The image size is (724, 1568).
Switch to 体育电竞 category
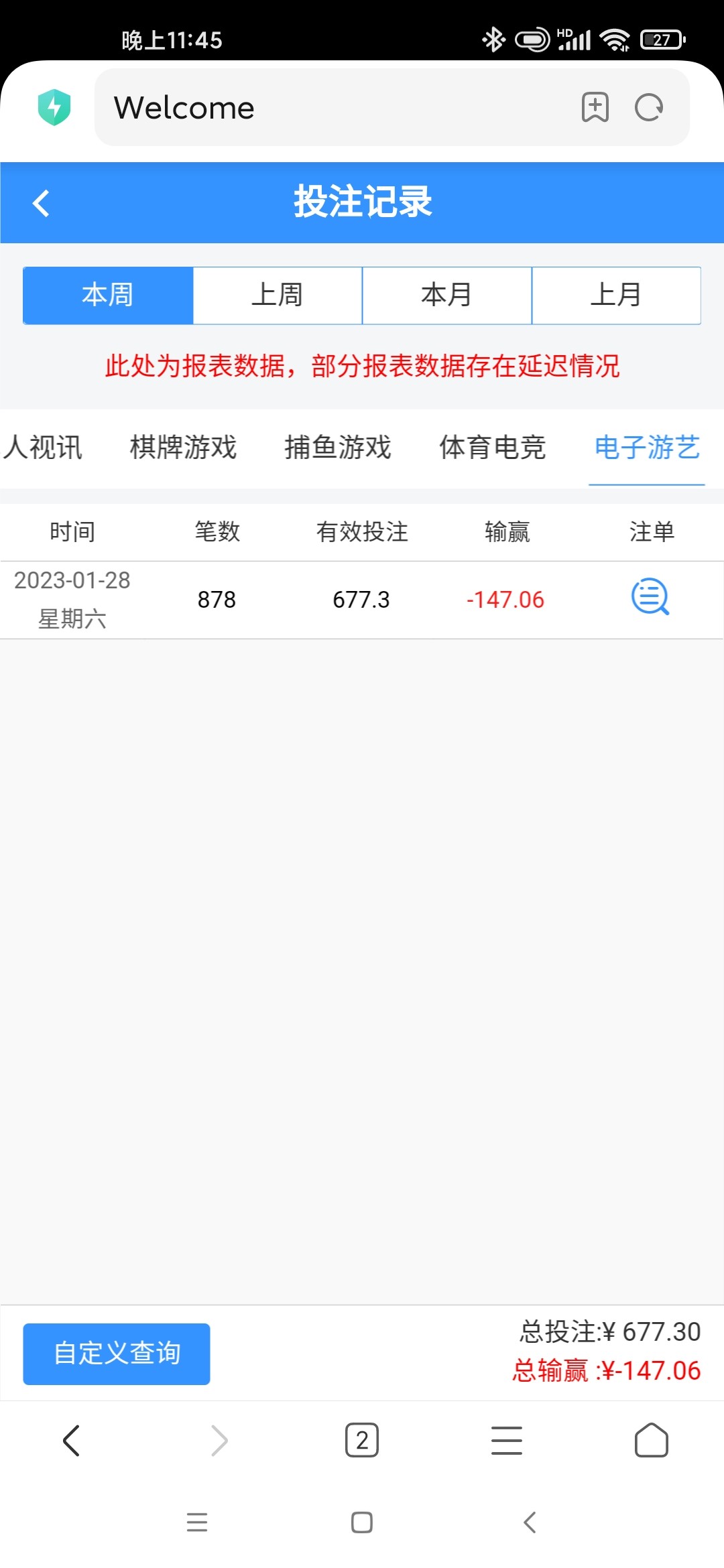tap(494, 448)
